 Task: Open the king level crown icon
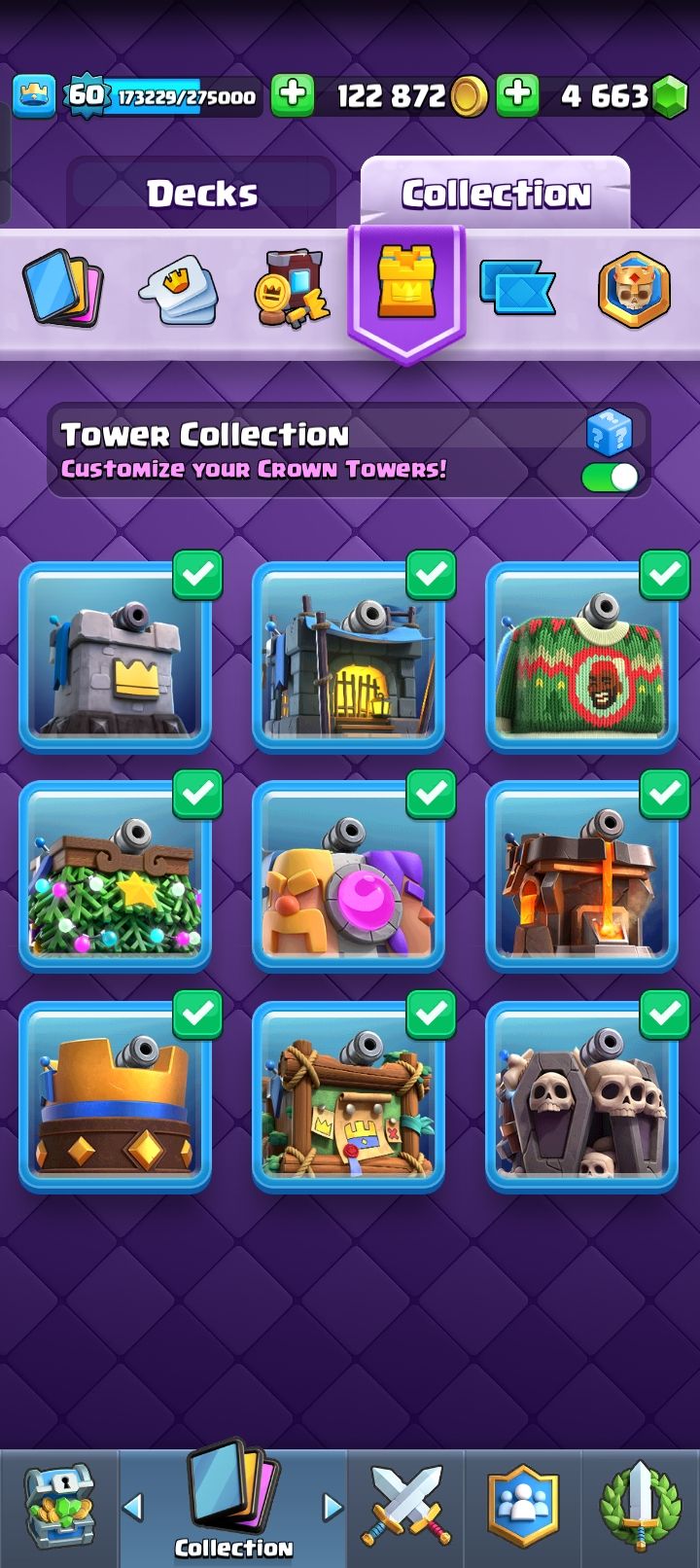34,95
